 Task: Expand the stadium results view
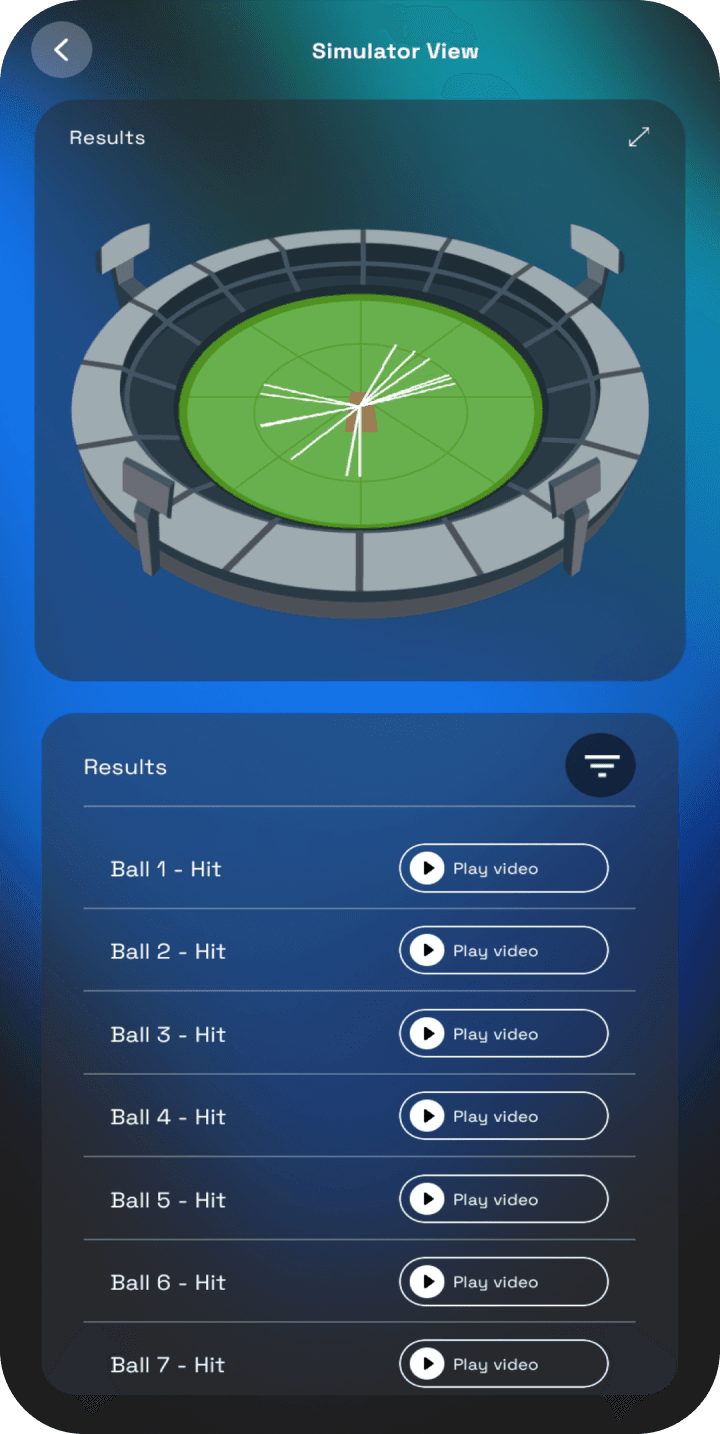[x=639, y=137]
